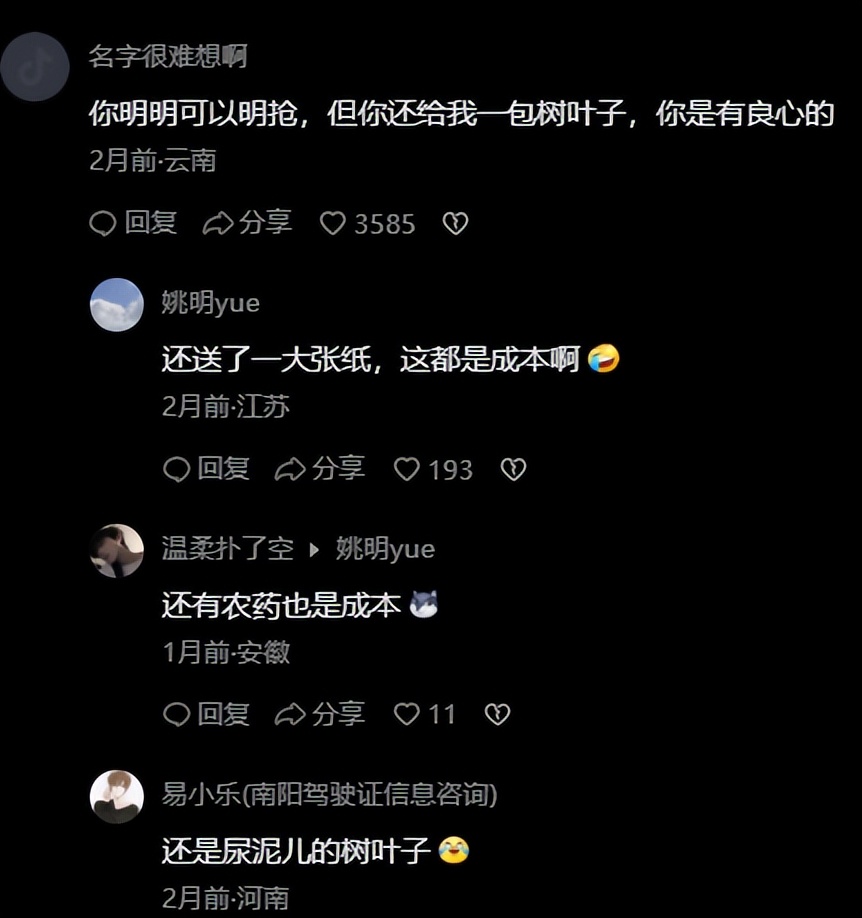Like 温柔扑了空's reply showing 11 likes
The height and width of the screenshot is (918, 862).
[406, 715]
